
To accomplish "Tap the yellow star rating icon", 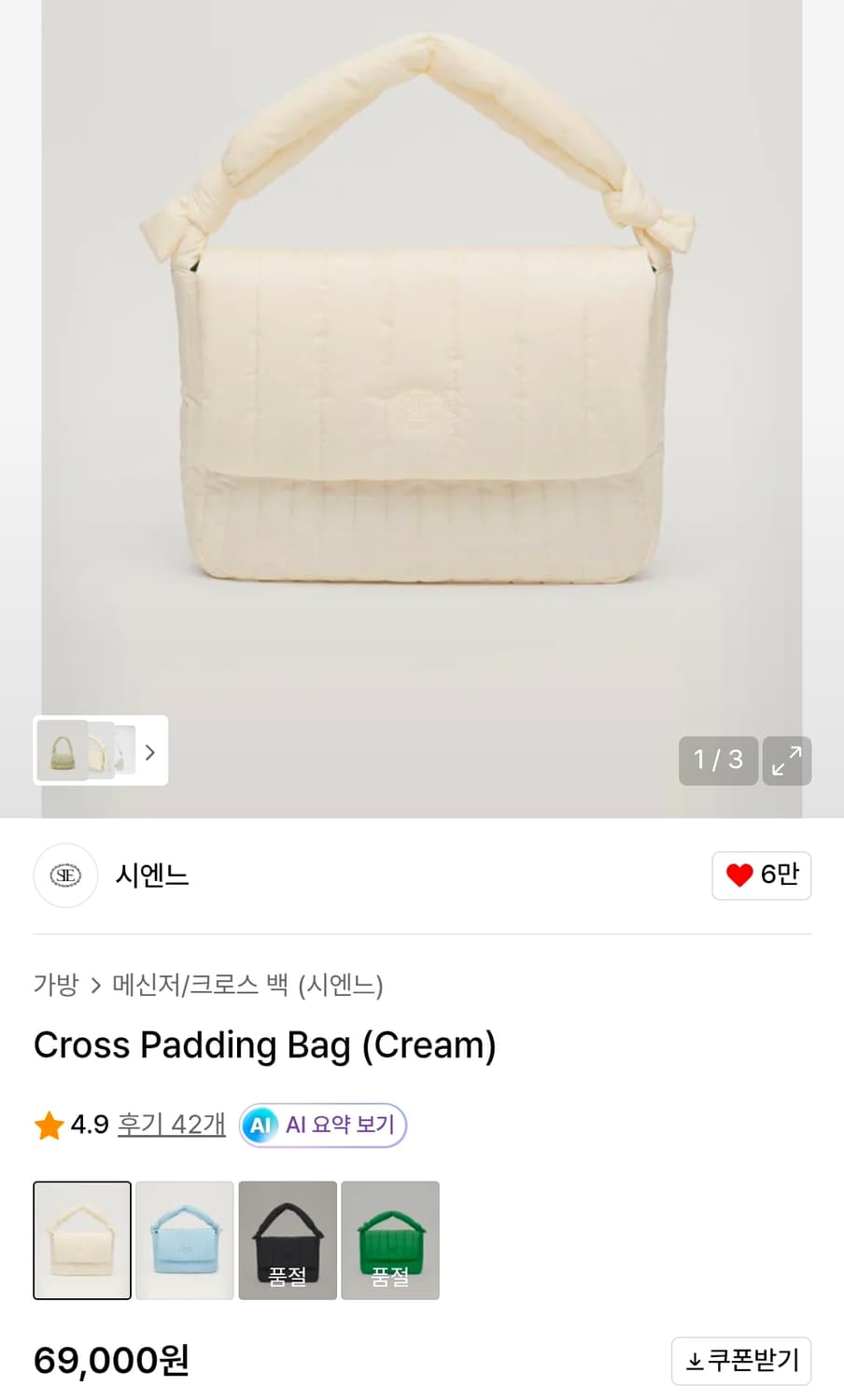I will [x=48, y=1125].
